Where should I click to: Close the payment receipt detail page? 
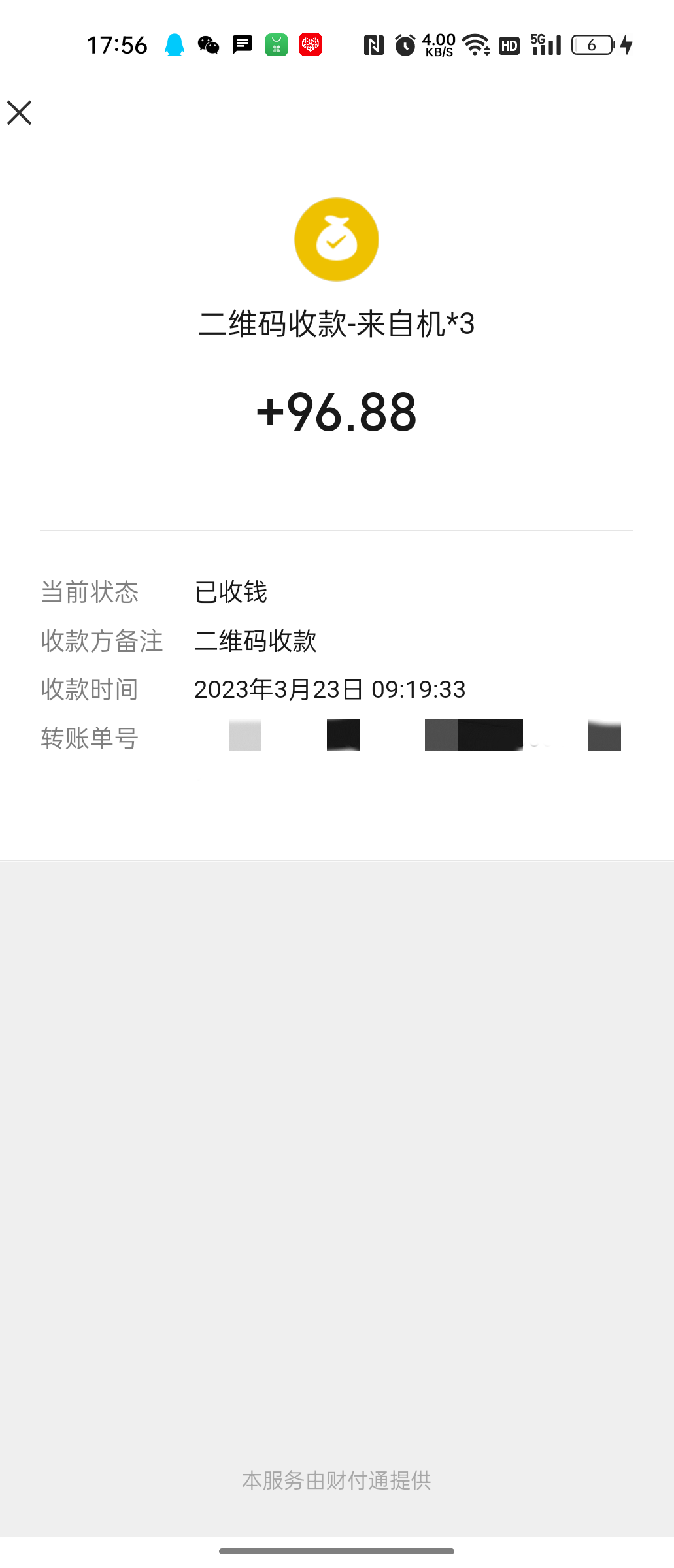tap(20, 112)
